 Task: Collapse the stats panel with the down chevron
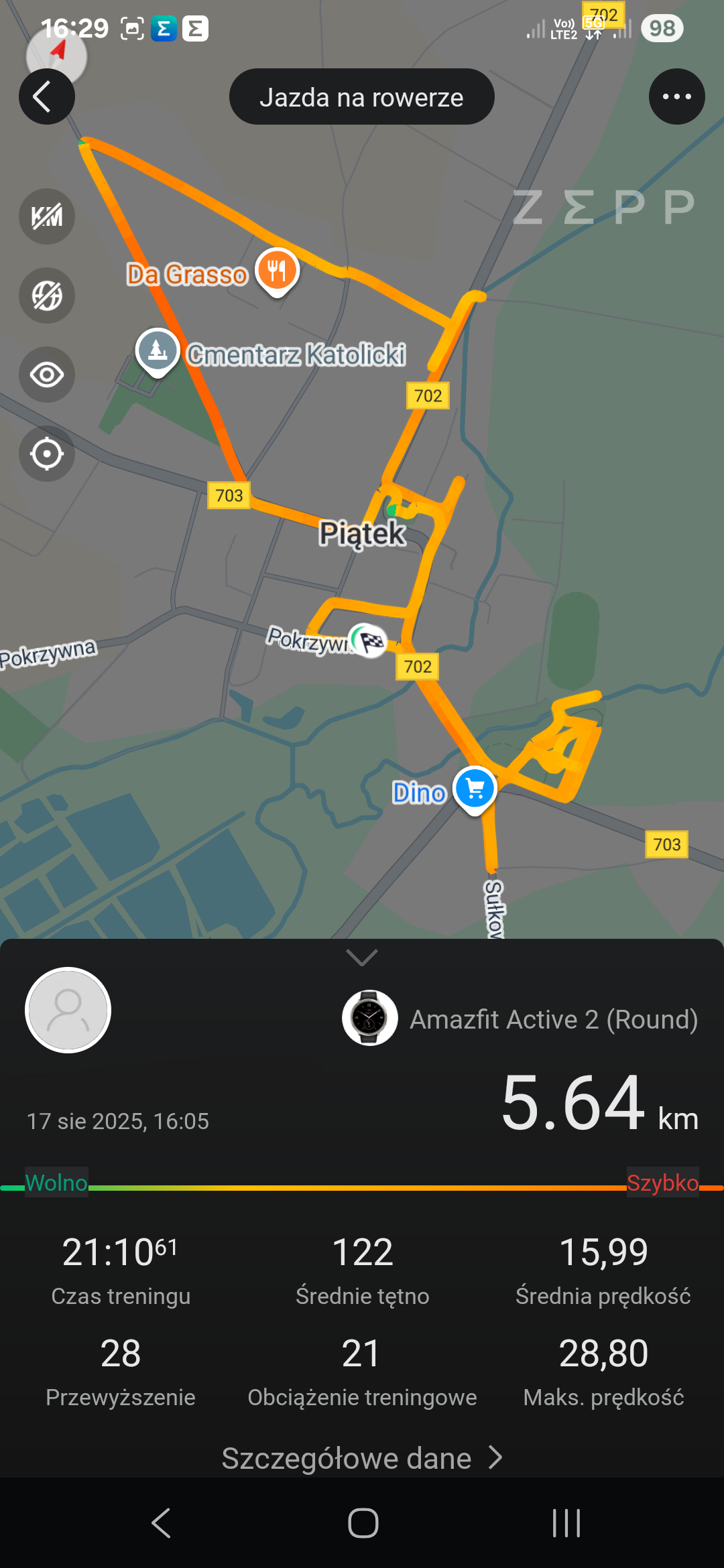click(x=362, y=957)
